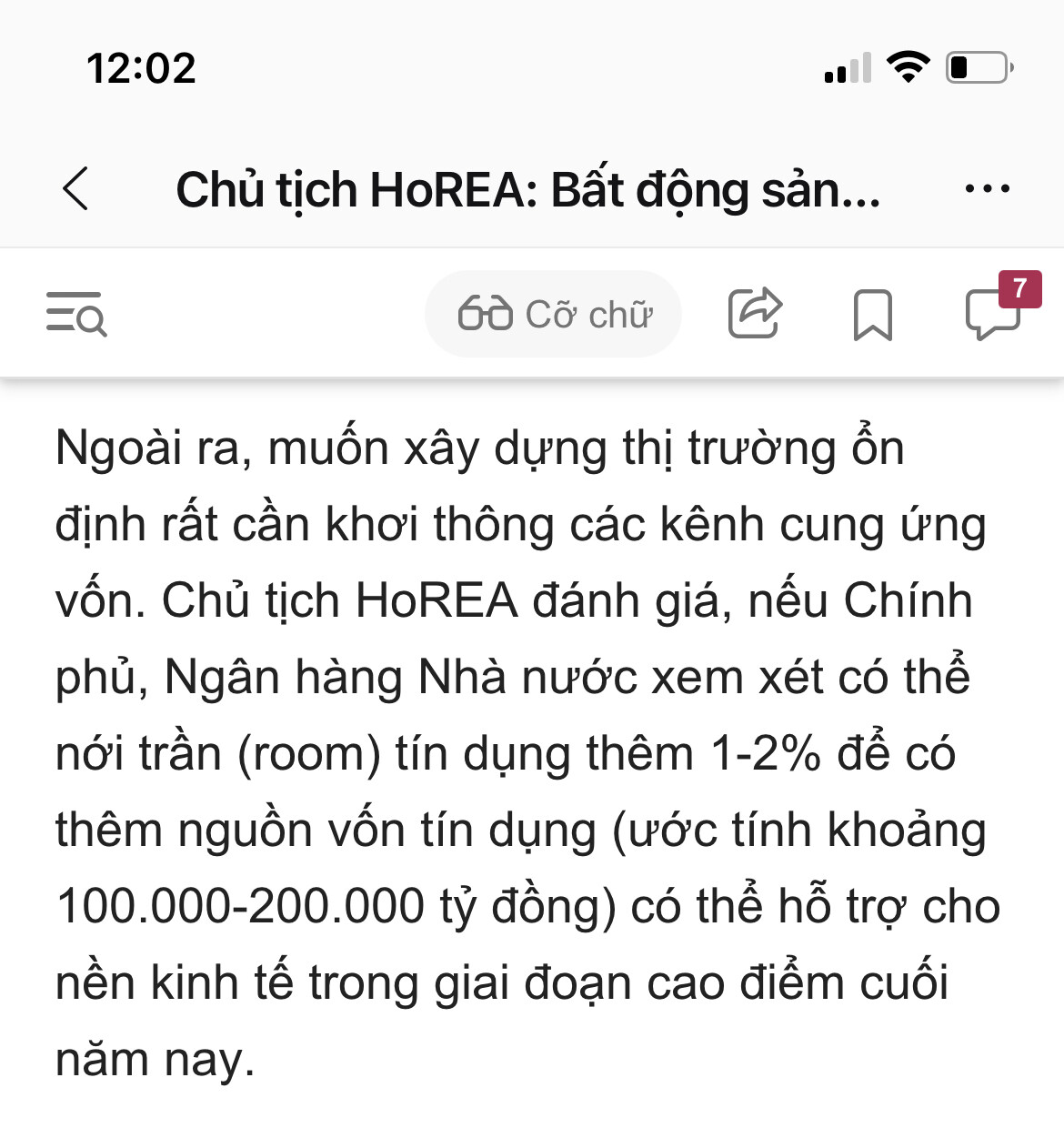
Task: Share this article
Action: tap(754, 314)
